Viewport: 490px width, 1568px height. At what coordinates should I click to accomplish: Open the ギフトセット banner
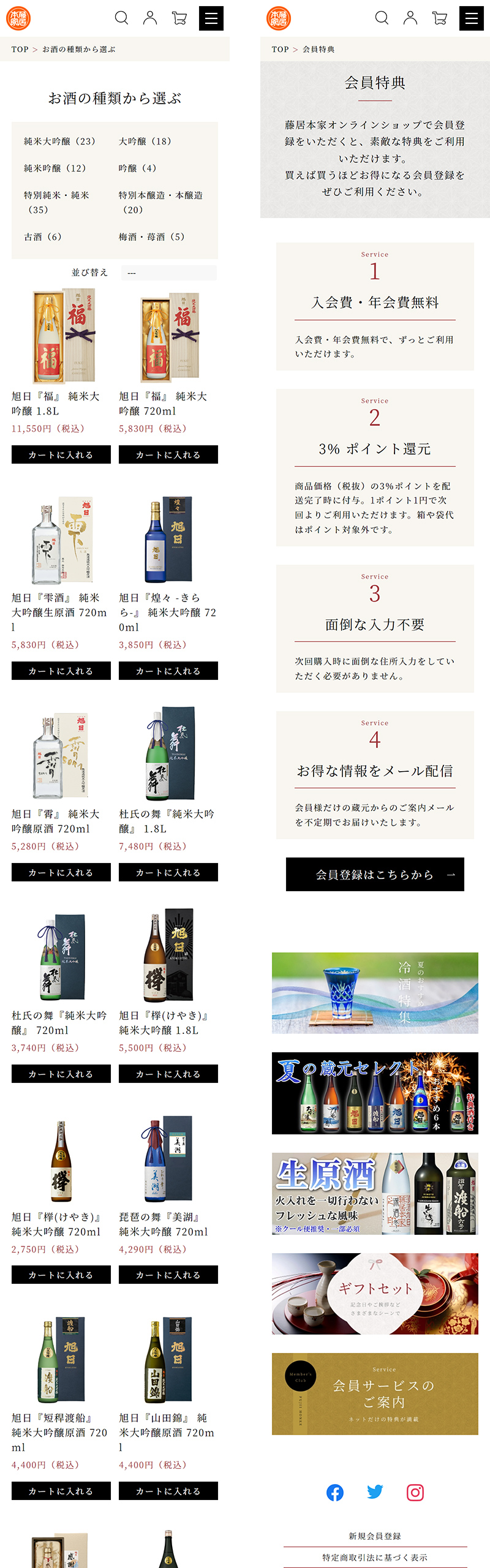(x=375, y=1294)
